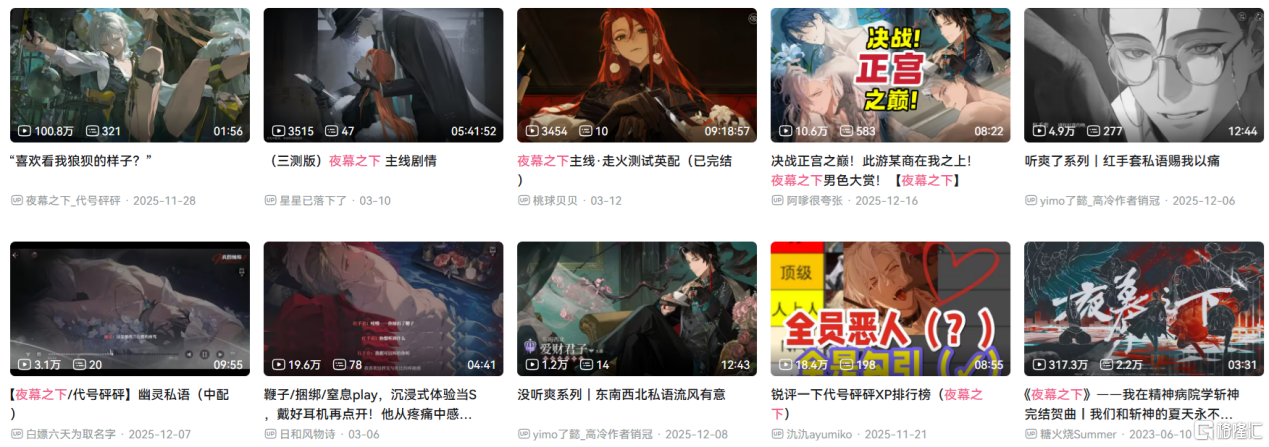Open the 鞭子/捆绑/窒息play video
Viewport: 1269px width, 447px height.
coord(383,308)
